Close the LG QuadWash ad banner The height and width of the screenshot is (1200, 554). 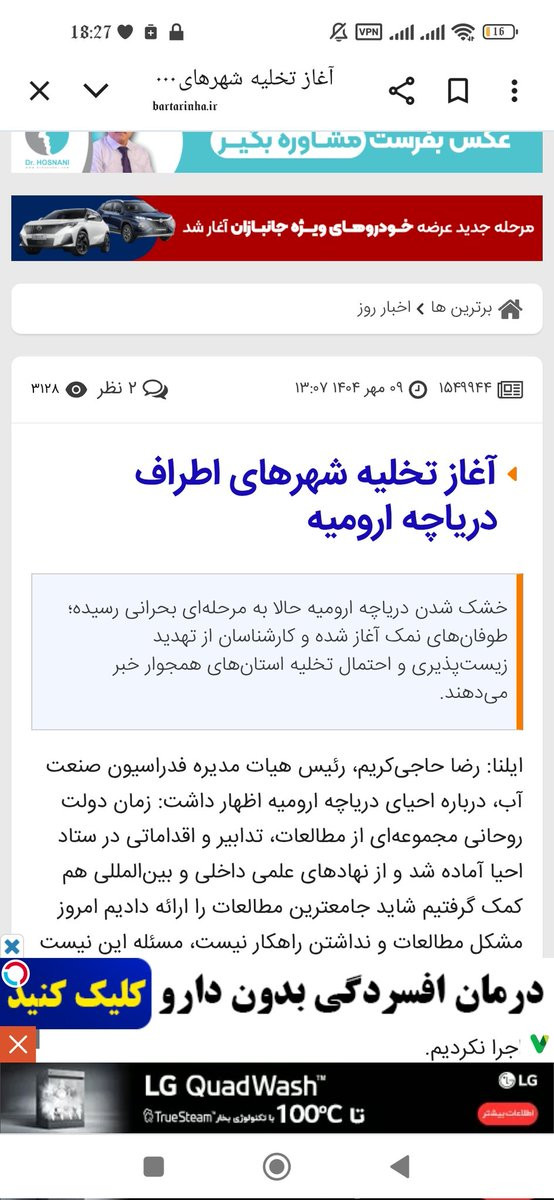point(17,1044)
